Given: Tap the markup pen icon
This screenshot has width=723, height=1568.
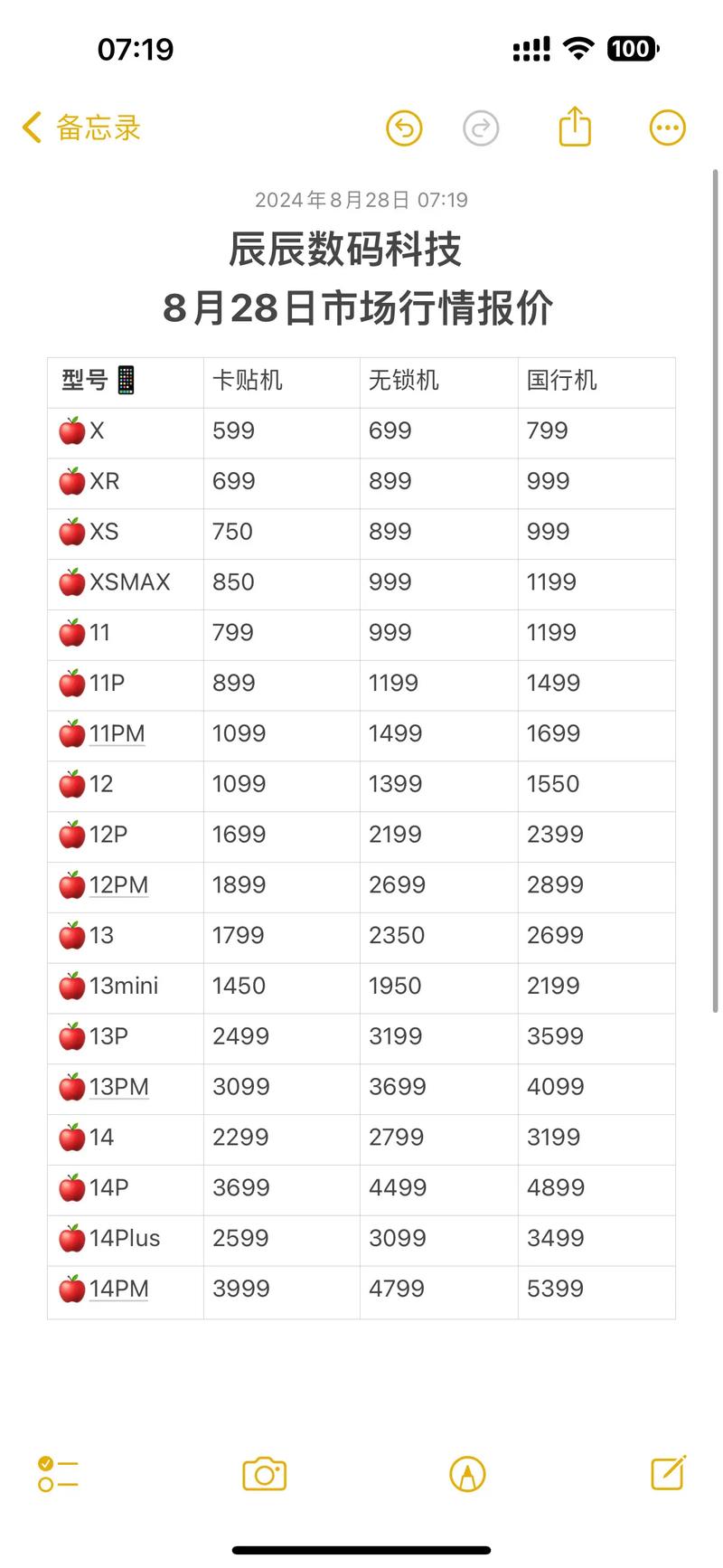Looking at the screenshot, I should (x=467, y=1474).
